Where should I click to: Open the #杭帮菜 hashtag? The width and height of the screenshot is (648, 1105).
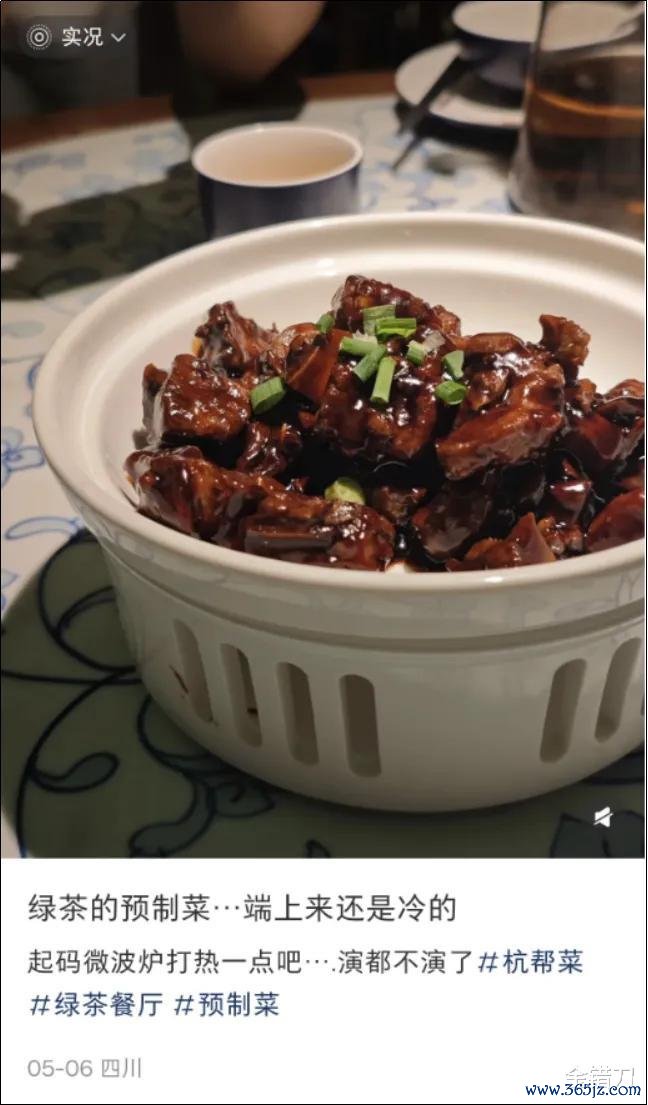point(530,962)
